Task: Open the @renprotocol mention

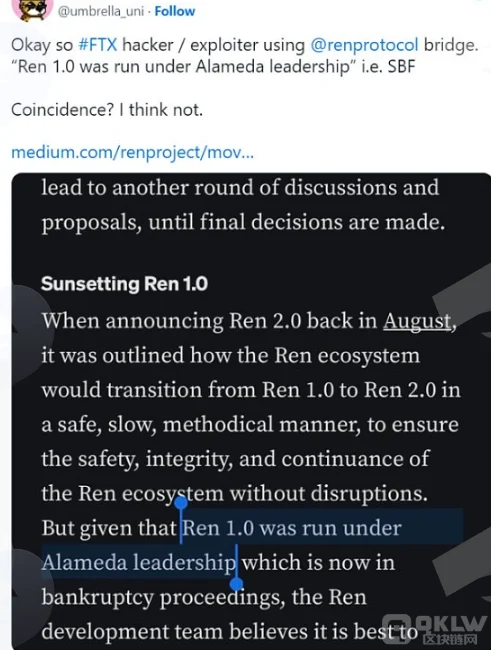Action: click(365, 45)
